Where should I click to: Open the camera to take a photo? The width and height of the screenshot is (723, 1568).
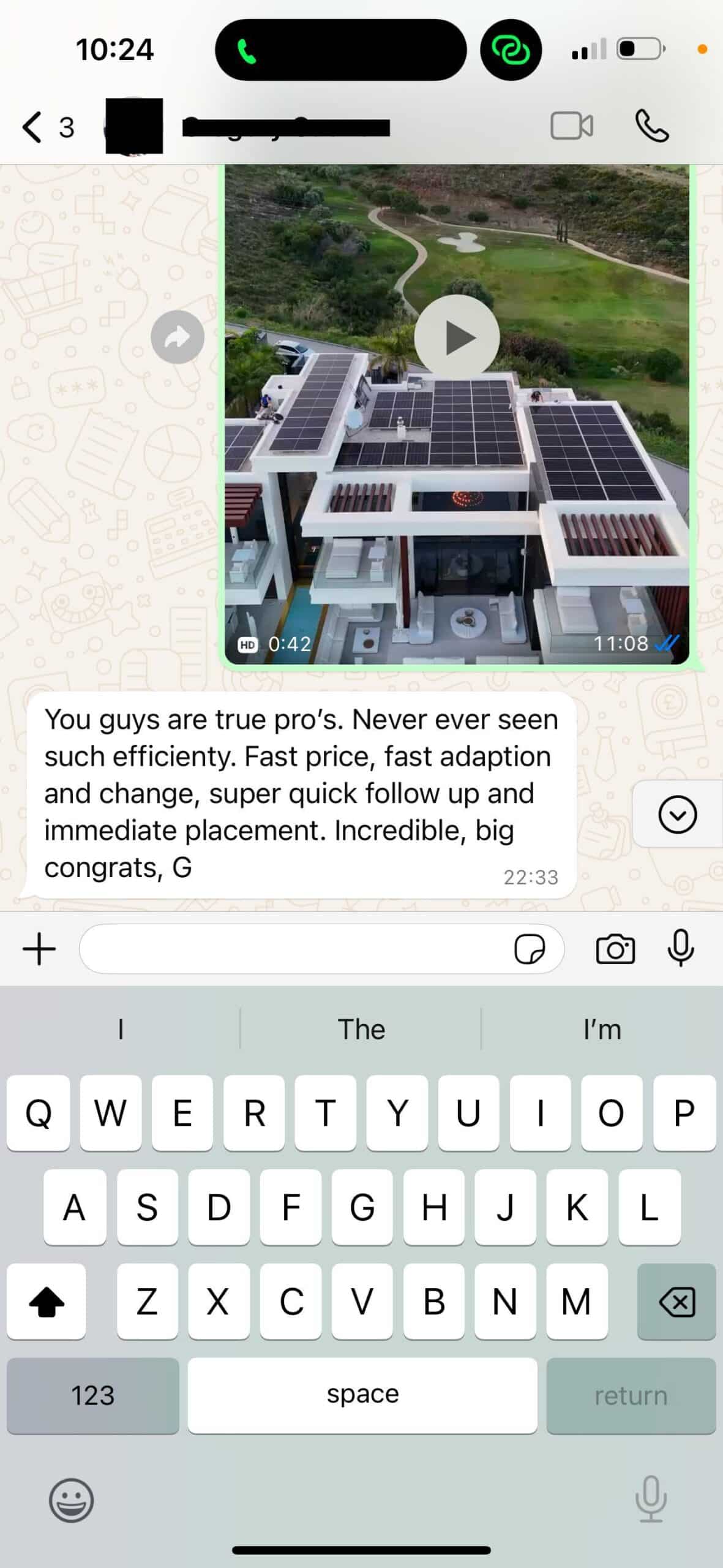615,949
